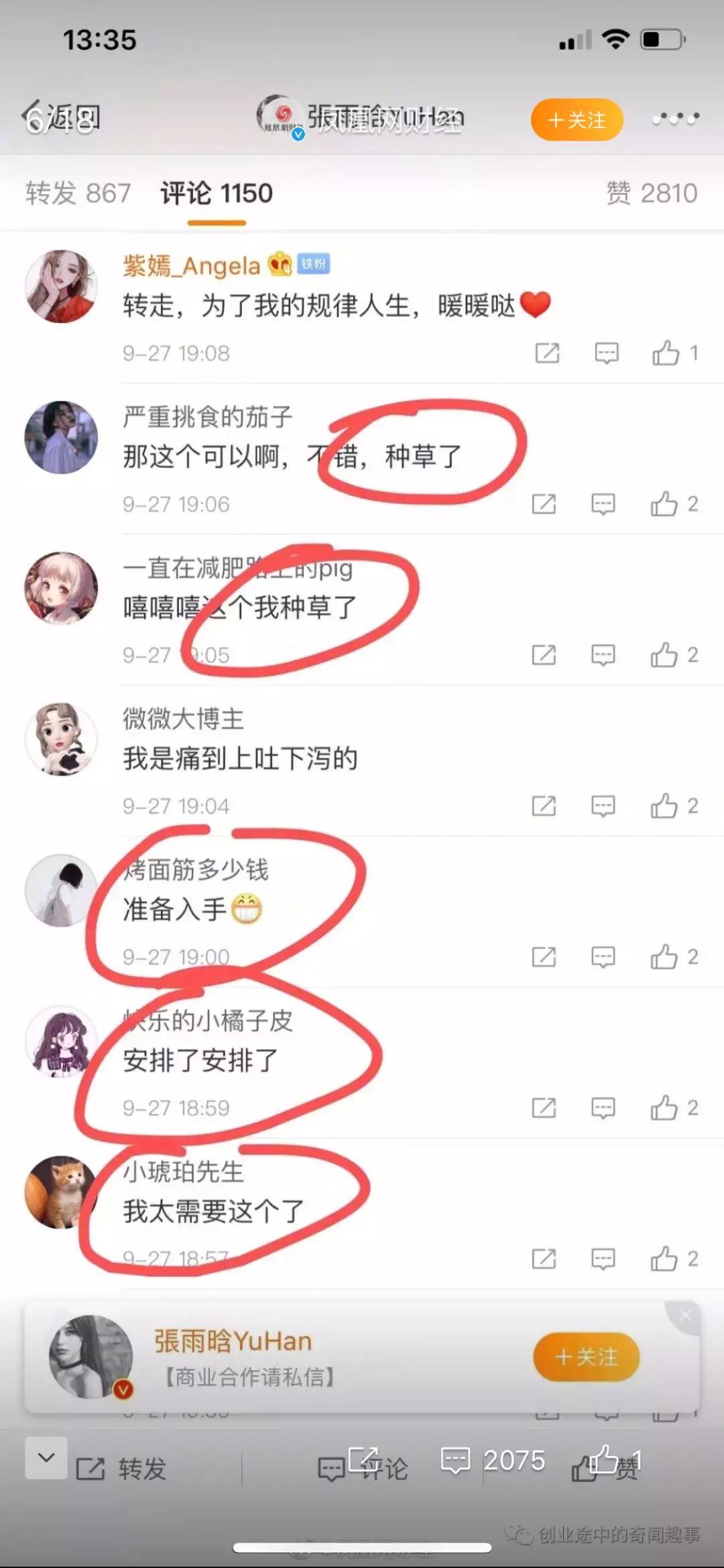Like 小琥珀先生's comment
The height and width of the screenshot is (1568, 724).
click(x=664, y=1259)
